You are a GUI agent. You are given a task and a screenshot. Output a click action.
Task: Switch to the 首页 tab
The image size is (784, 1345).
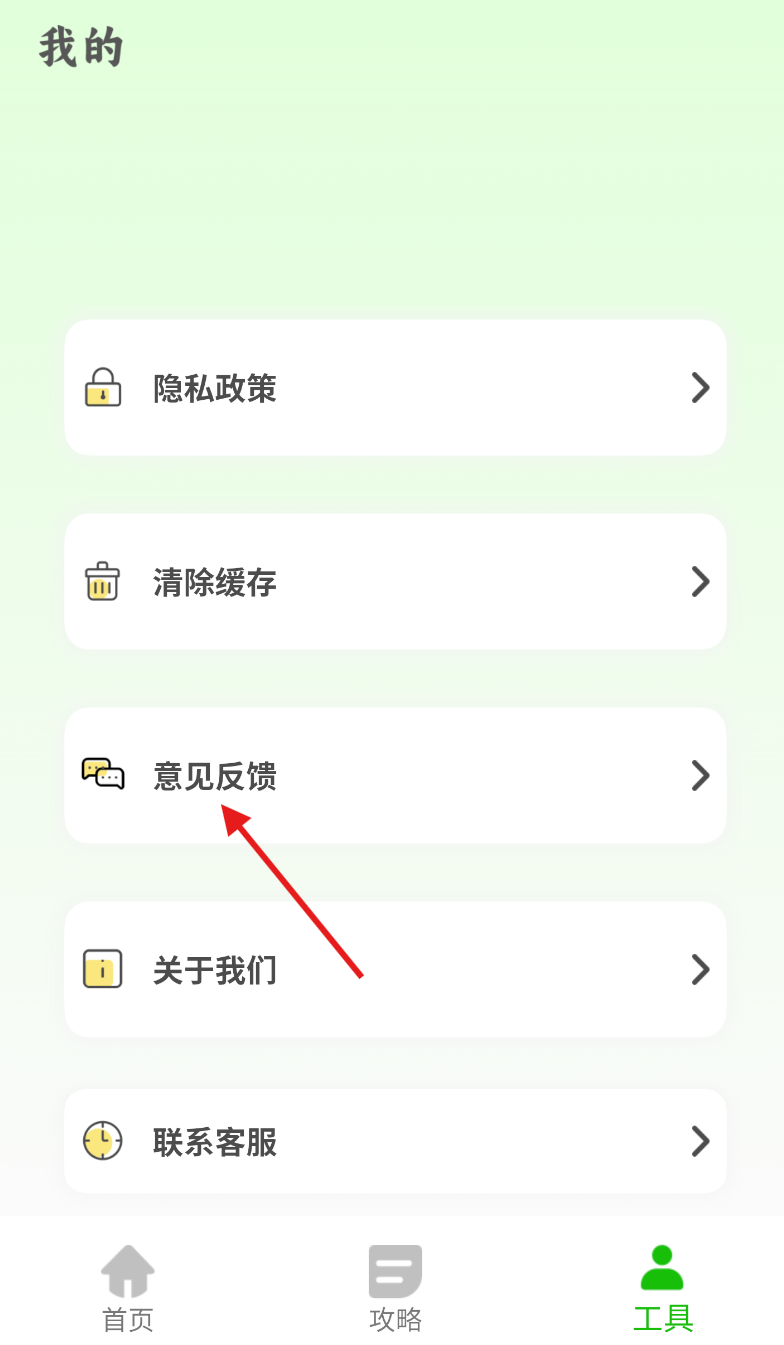pos(128,1289)
